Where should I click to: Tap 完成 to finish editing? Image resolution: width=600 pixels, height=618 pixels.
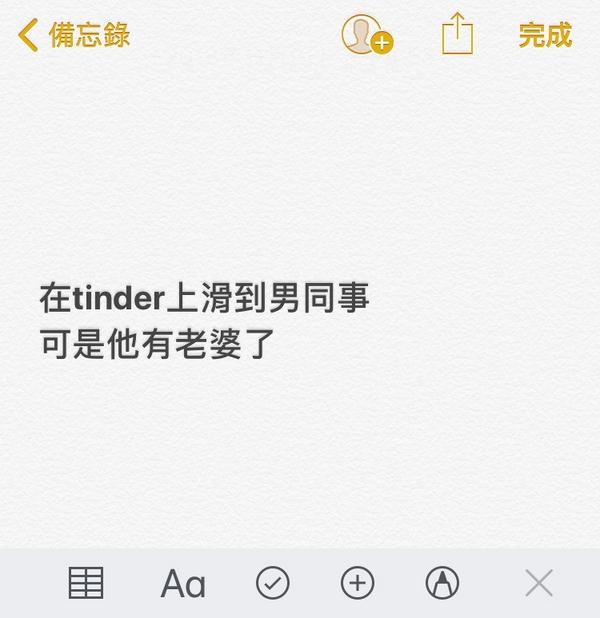(545, 35)
